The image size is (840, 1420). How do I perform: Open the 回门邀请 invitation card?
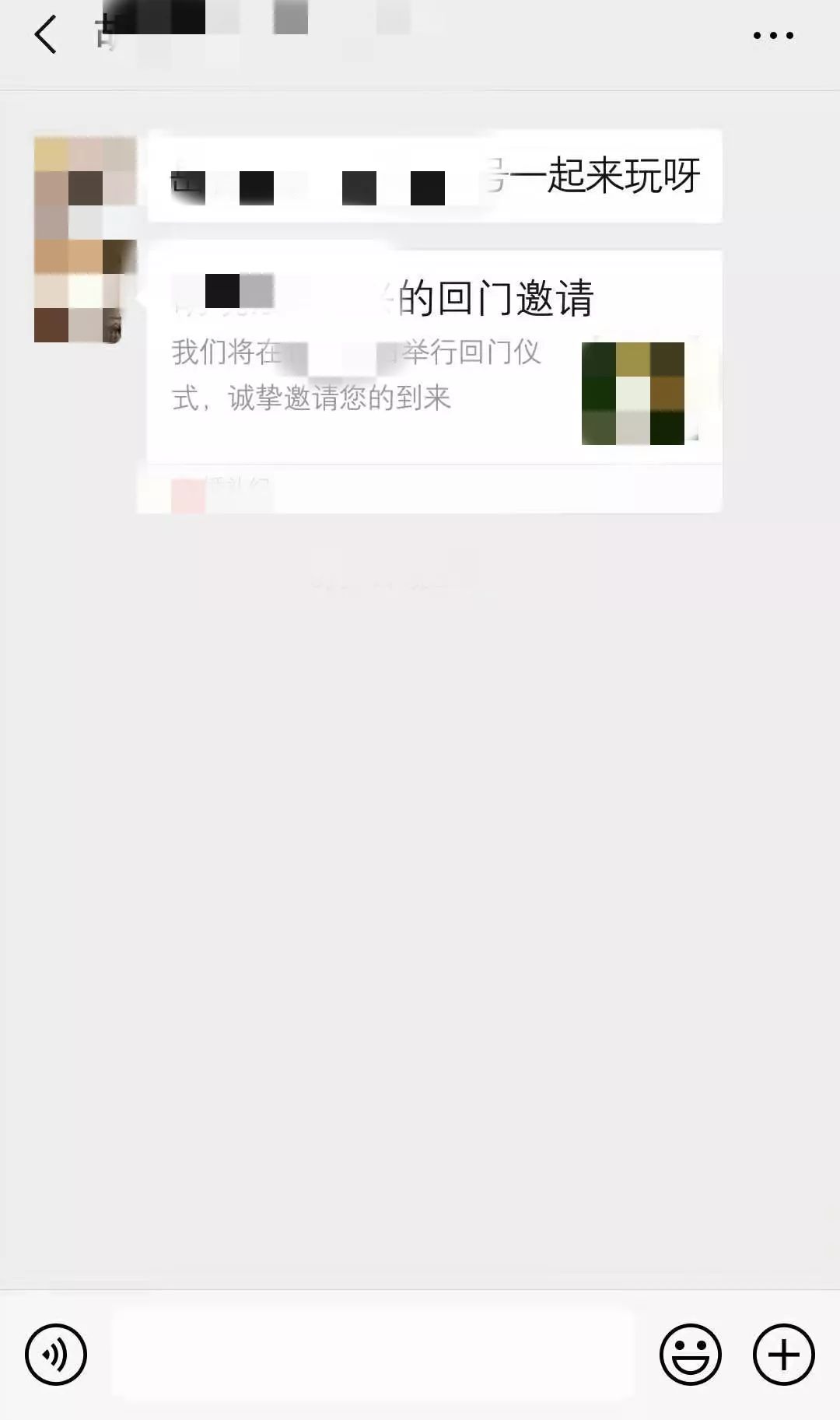tap(434, 381)
